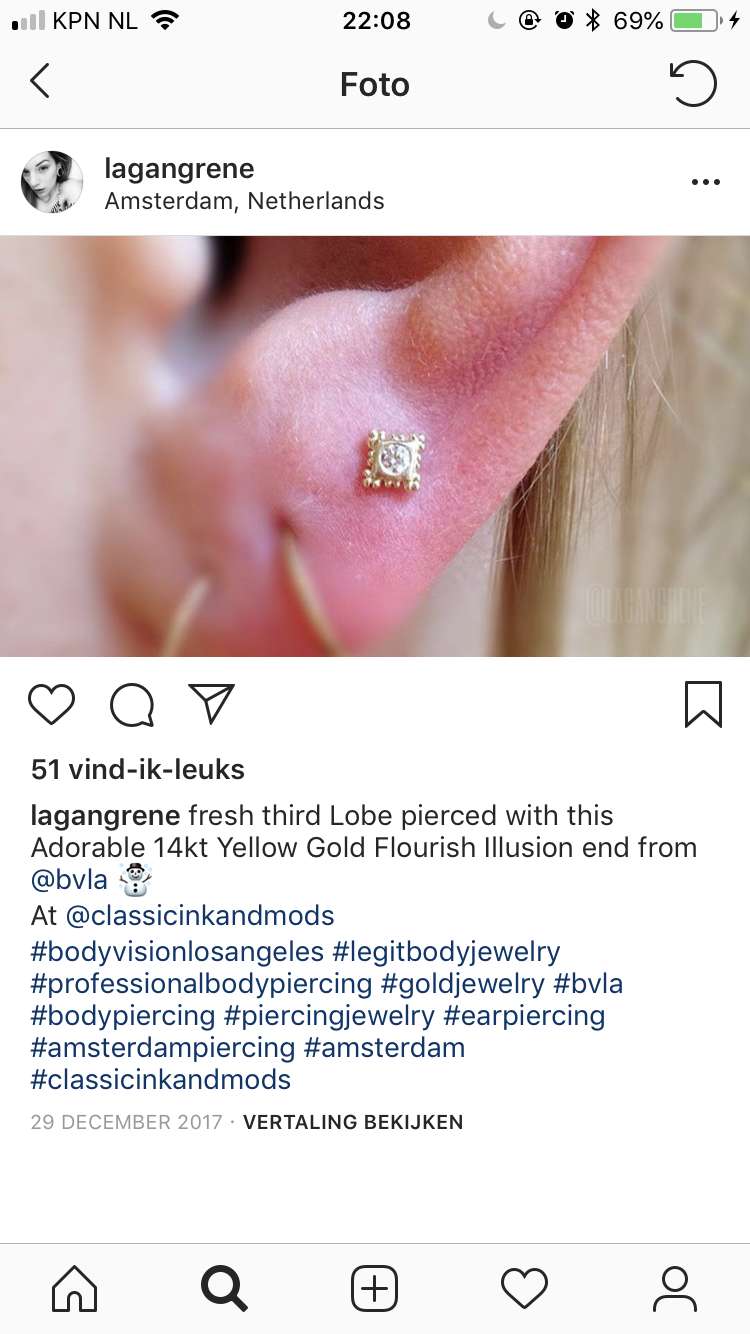Open the #bodyvisionlosangeles hashtag
The image size is (750, 1334).
pos(178,951)
